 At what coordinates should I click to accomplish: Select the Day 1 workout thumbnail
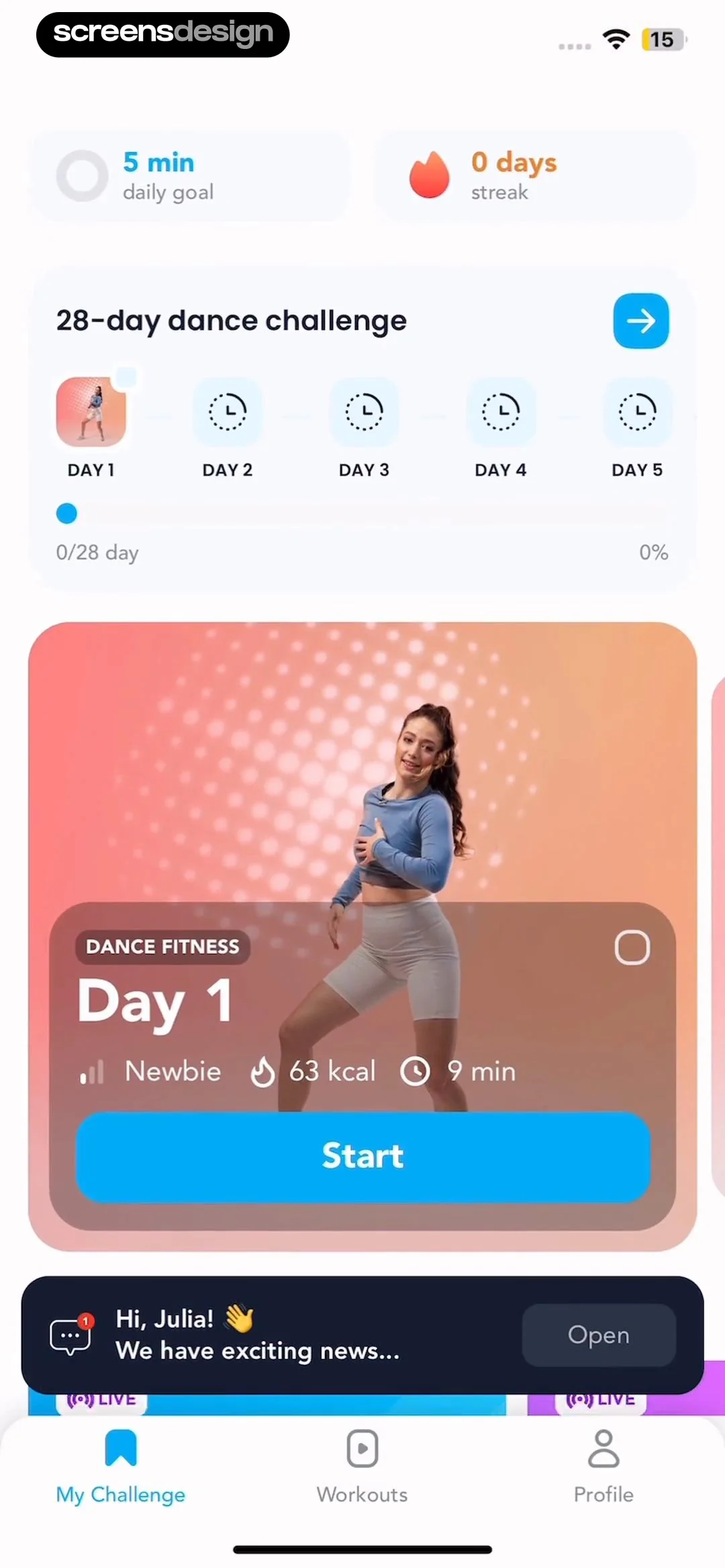click(x=91, y=412)
